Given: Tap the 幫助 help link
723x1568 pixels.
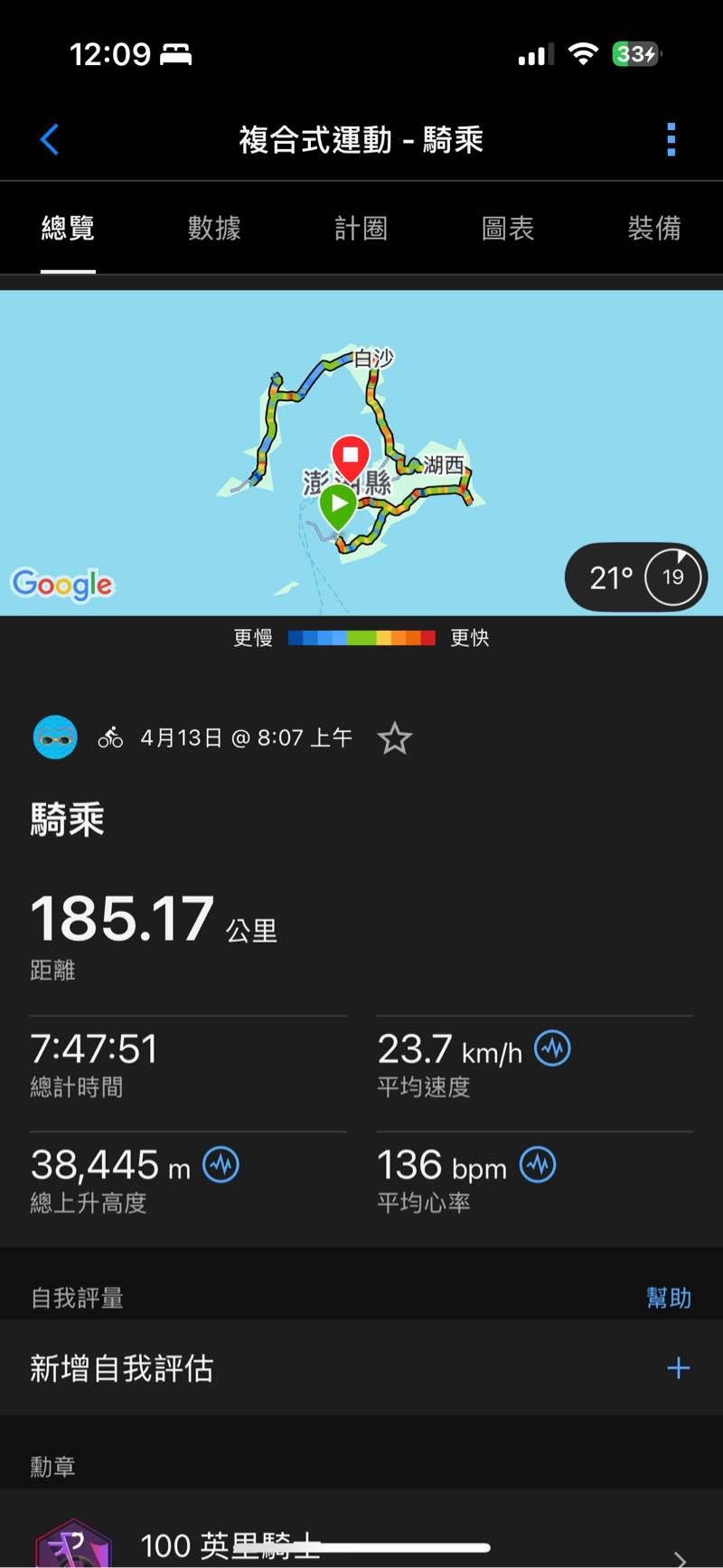Looking at the screenshot, I should pyautogui.click(x=668, y=1298).
